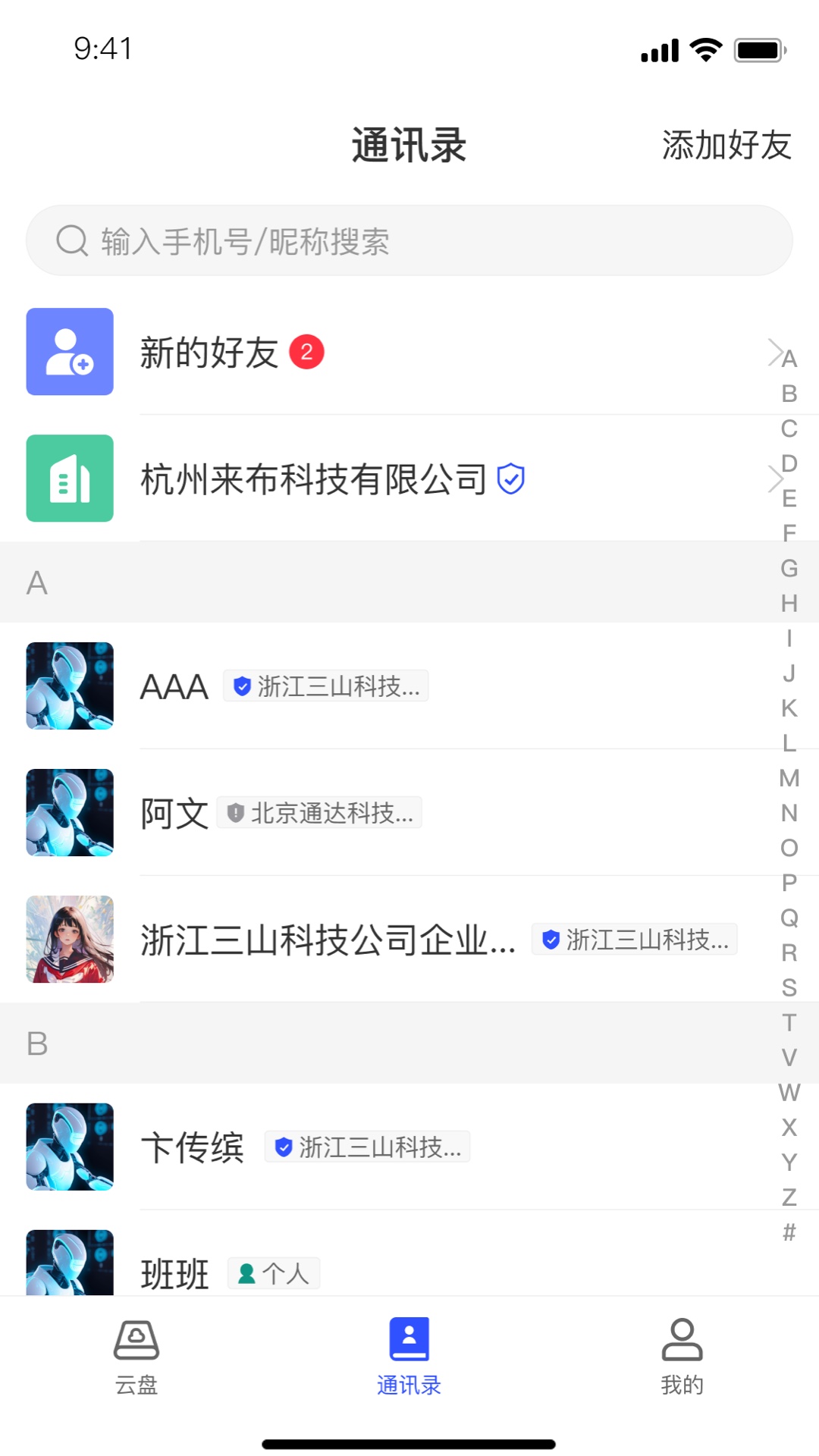Switch to the 通讯录 tab
The height and width of the screenshot is (1456, 819).
tap(409, 1357)
